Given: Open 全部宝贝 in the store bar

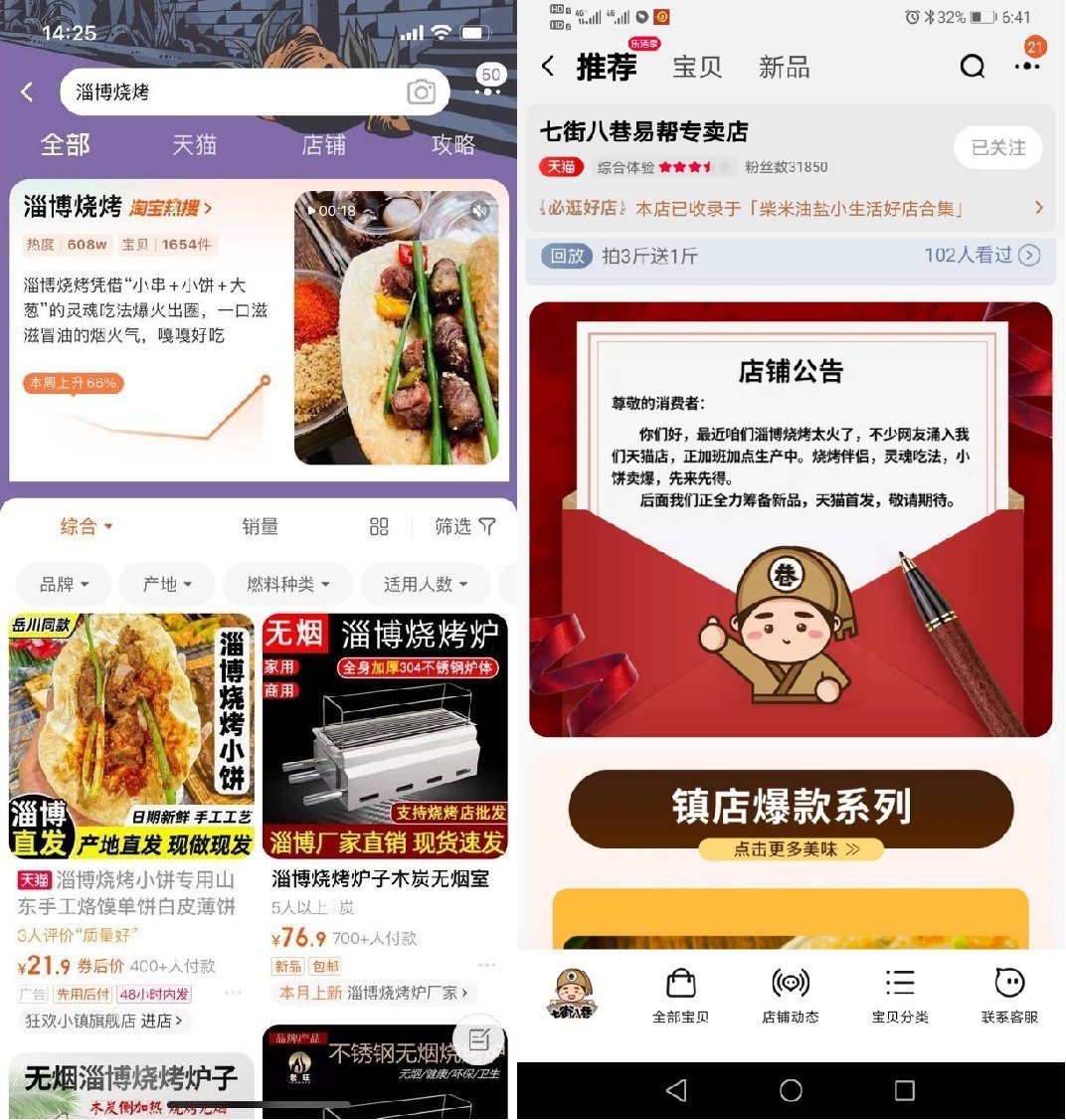Looking at the screenshot, I should click(681, 996).
